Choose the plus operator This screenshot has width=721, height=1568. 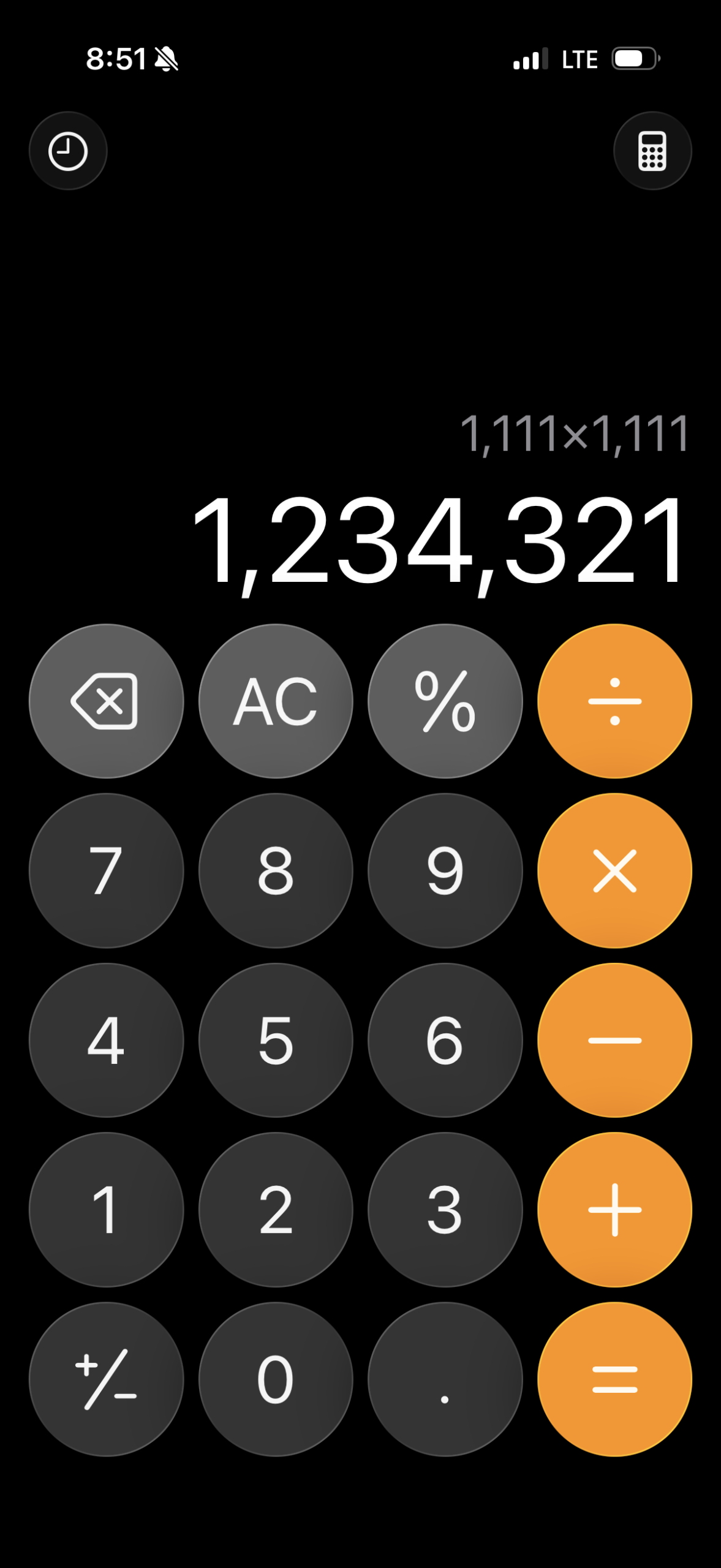click(x=614, y=1210)
